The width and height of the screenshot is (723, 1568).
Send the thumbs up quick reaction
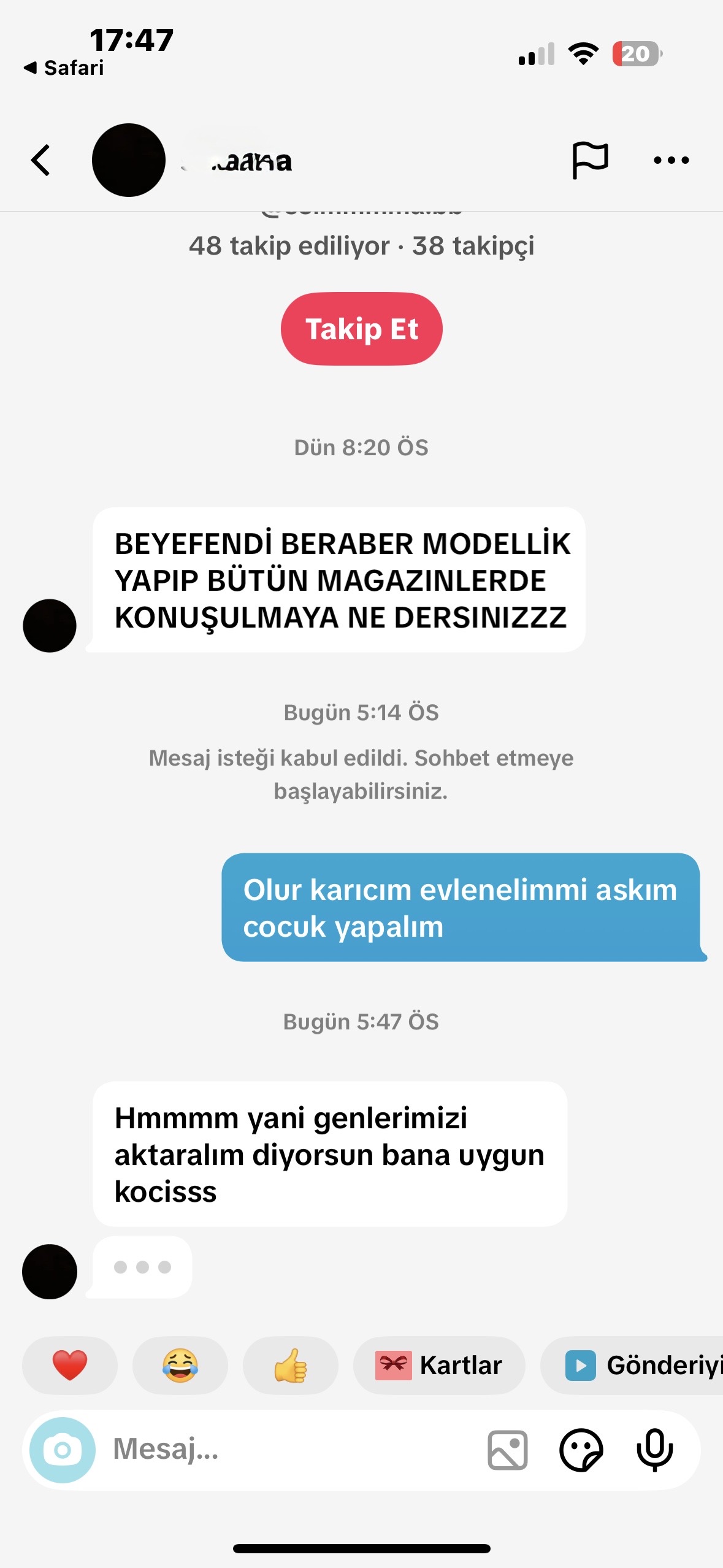click(x=291, y=1366)
